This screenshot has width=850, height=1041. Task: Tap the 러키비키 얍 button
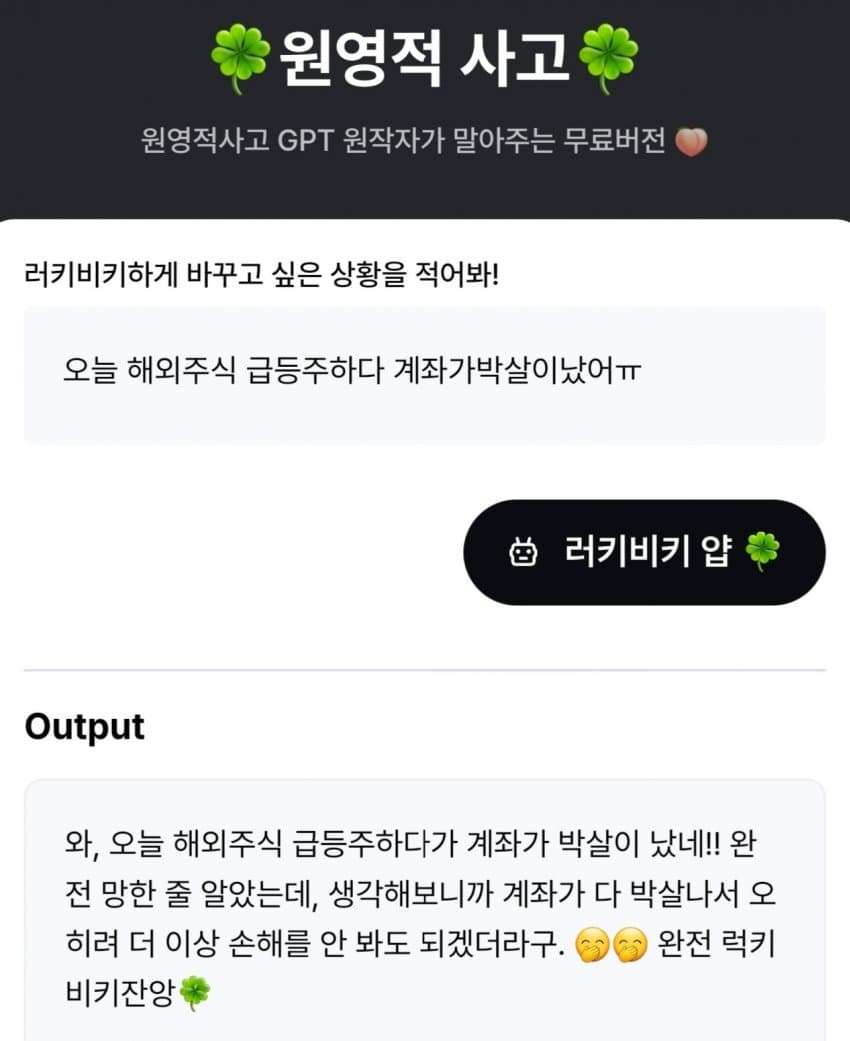(644, 552)
